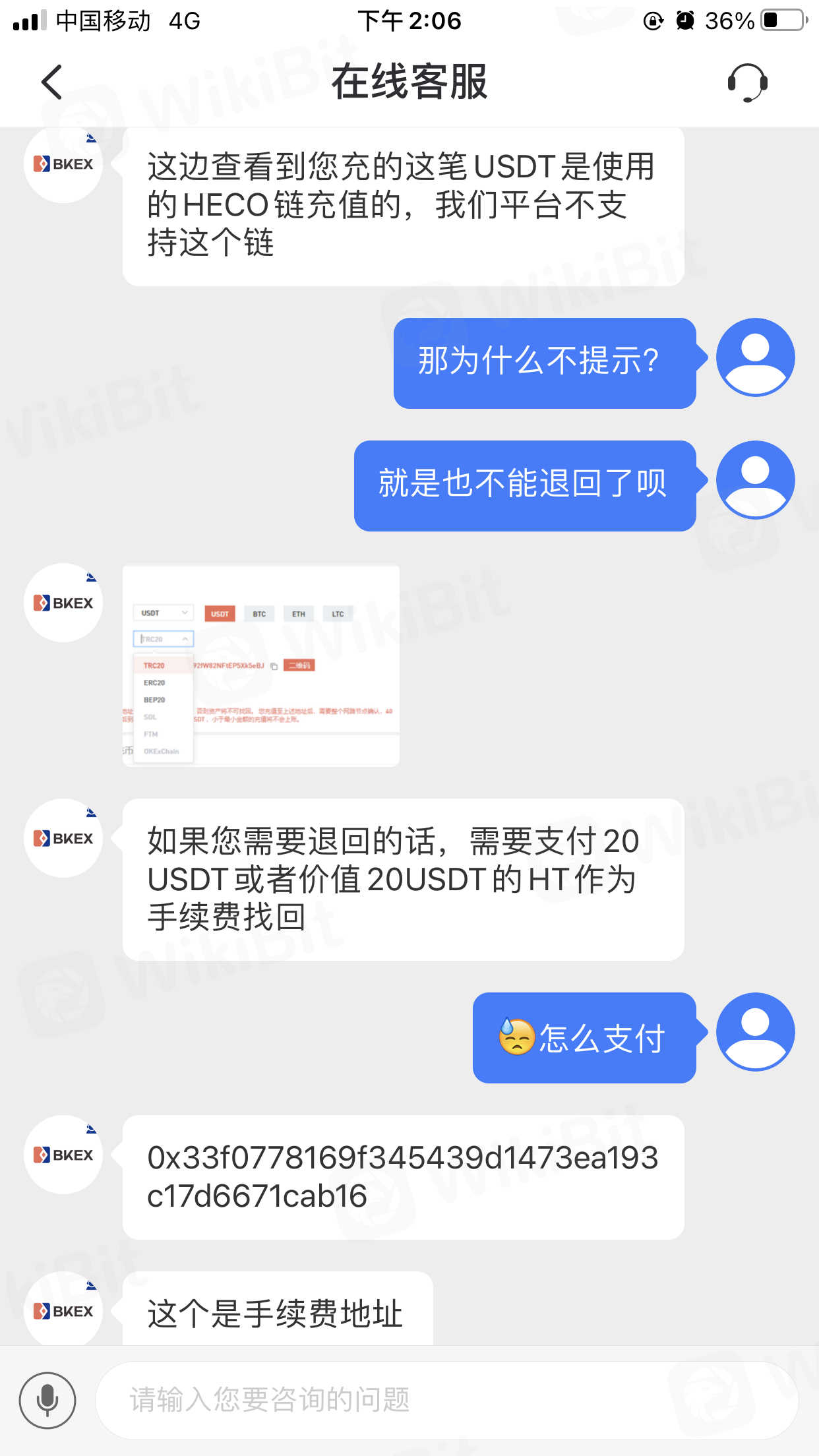Tap the microphone voice input button
819x1456 pixels.
pos(47,1400)
